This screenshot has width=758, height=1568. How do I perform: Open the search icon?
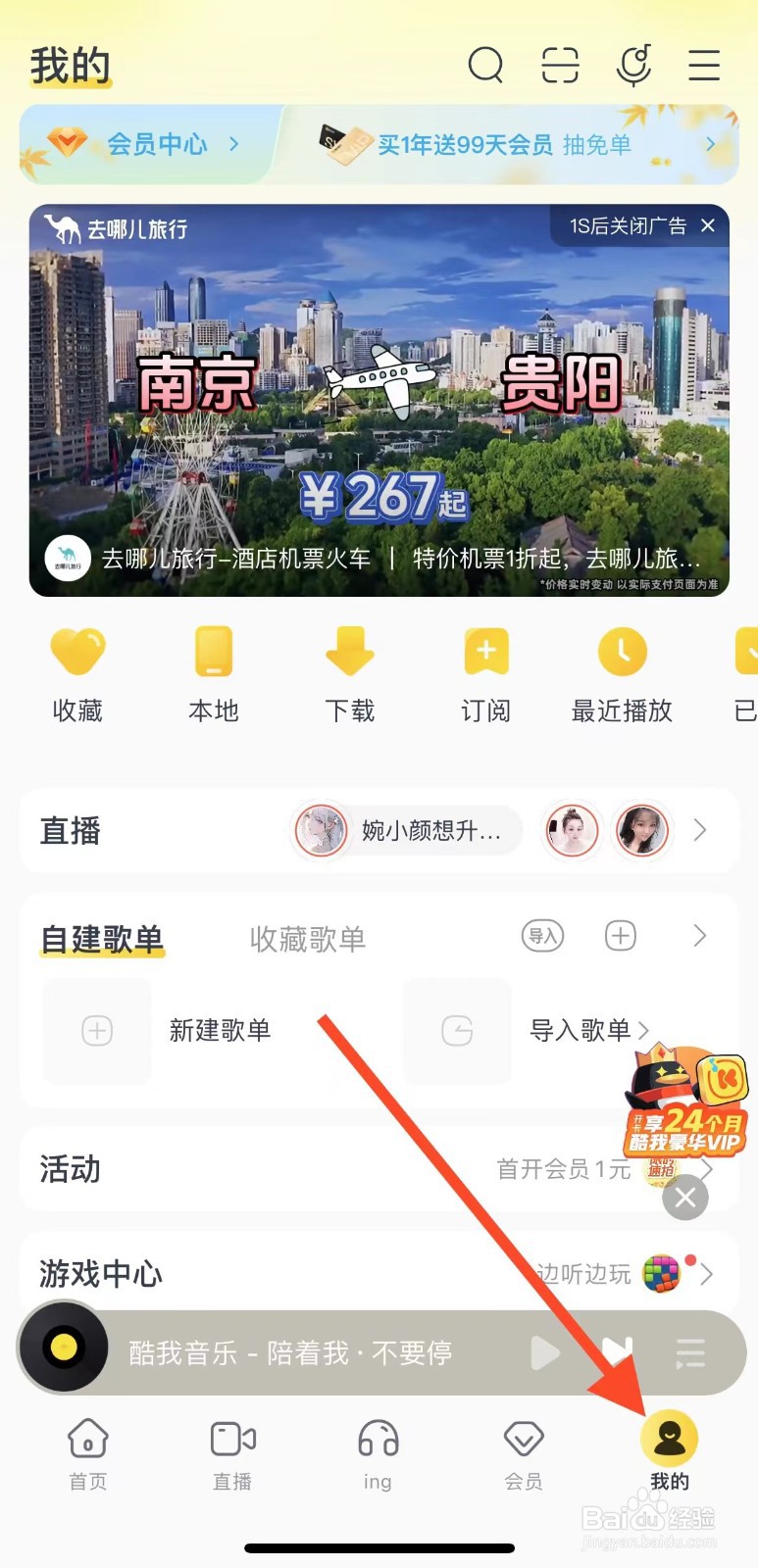[486, 66]
